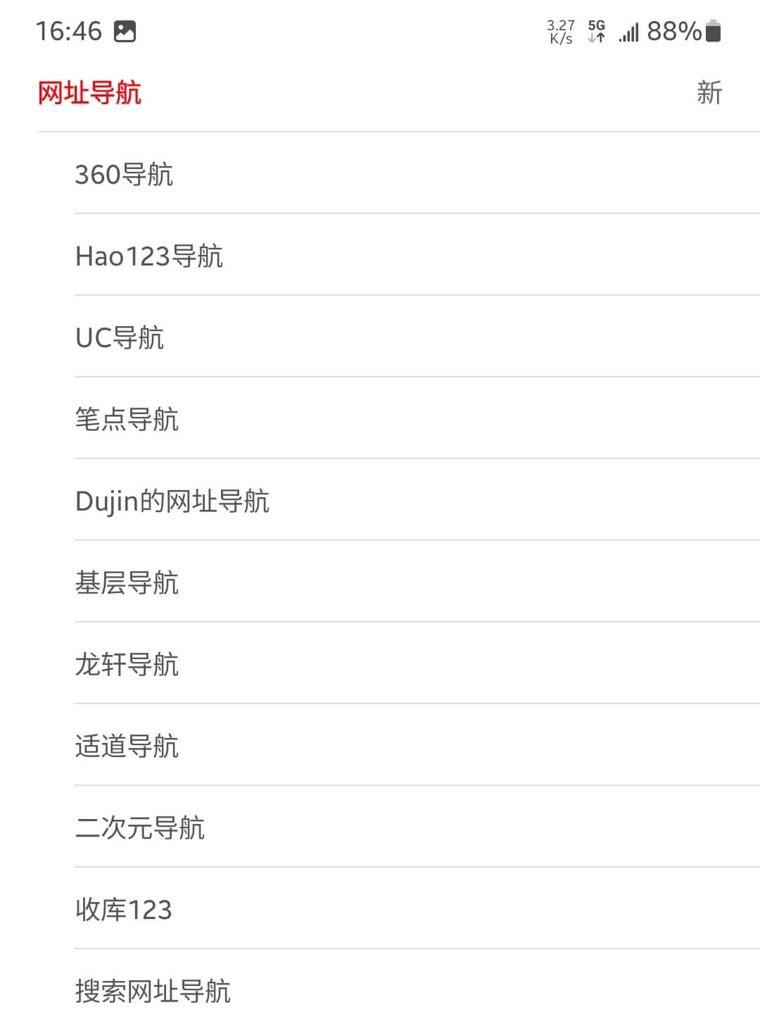Select UC导航
Image resolution: width=760 pixels, height=1024 pixels.
coord(120,338)
